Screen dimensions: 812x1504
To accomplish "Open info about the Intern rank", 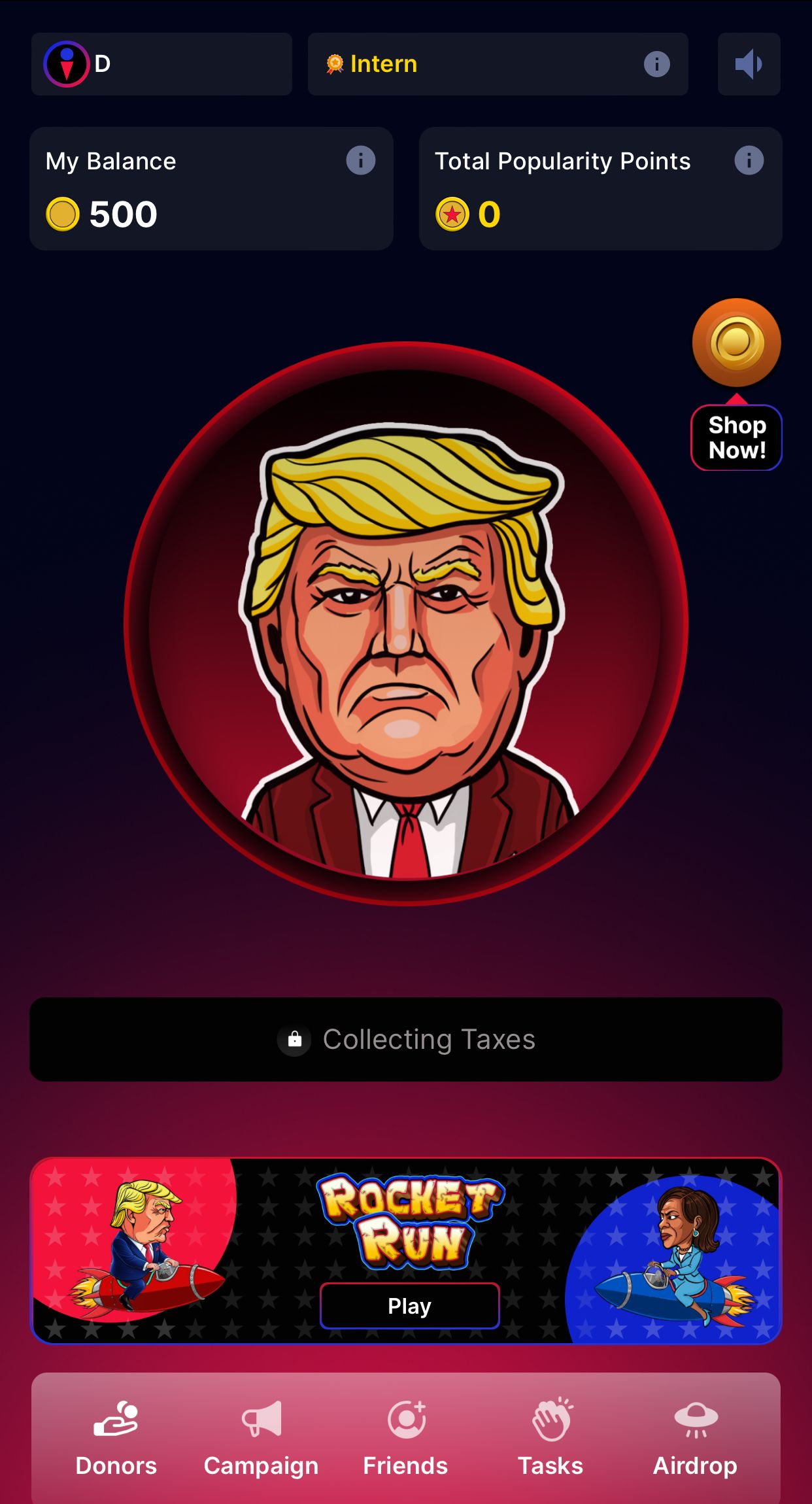I will point(656,64).
